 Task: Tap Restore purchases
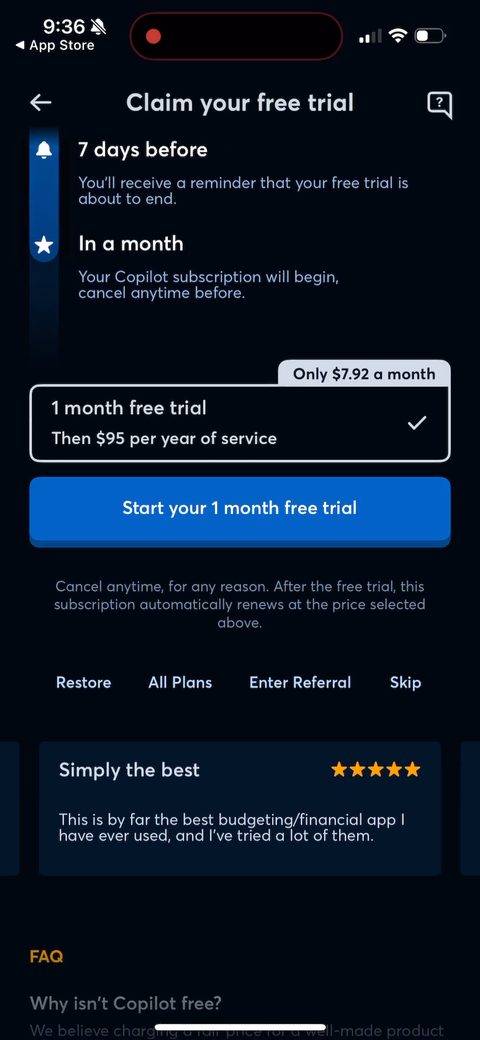tap(84, 682)
